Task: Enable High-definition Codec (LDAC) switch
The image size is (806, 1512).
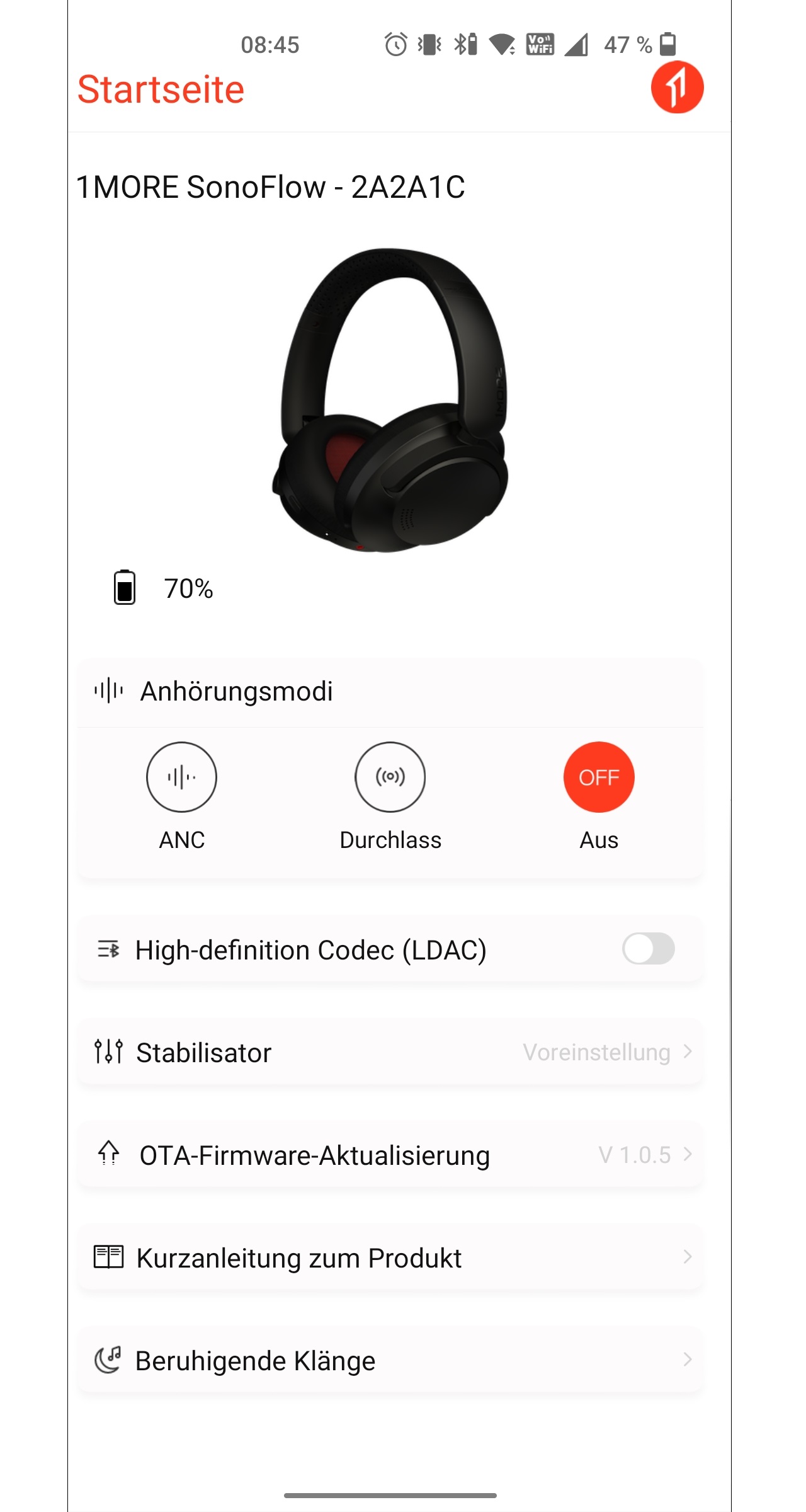Action: [648, 949]
